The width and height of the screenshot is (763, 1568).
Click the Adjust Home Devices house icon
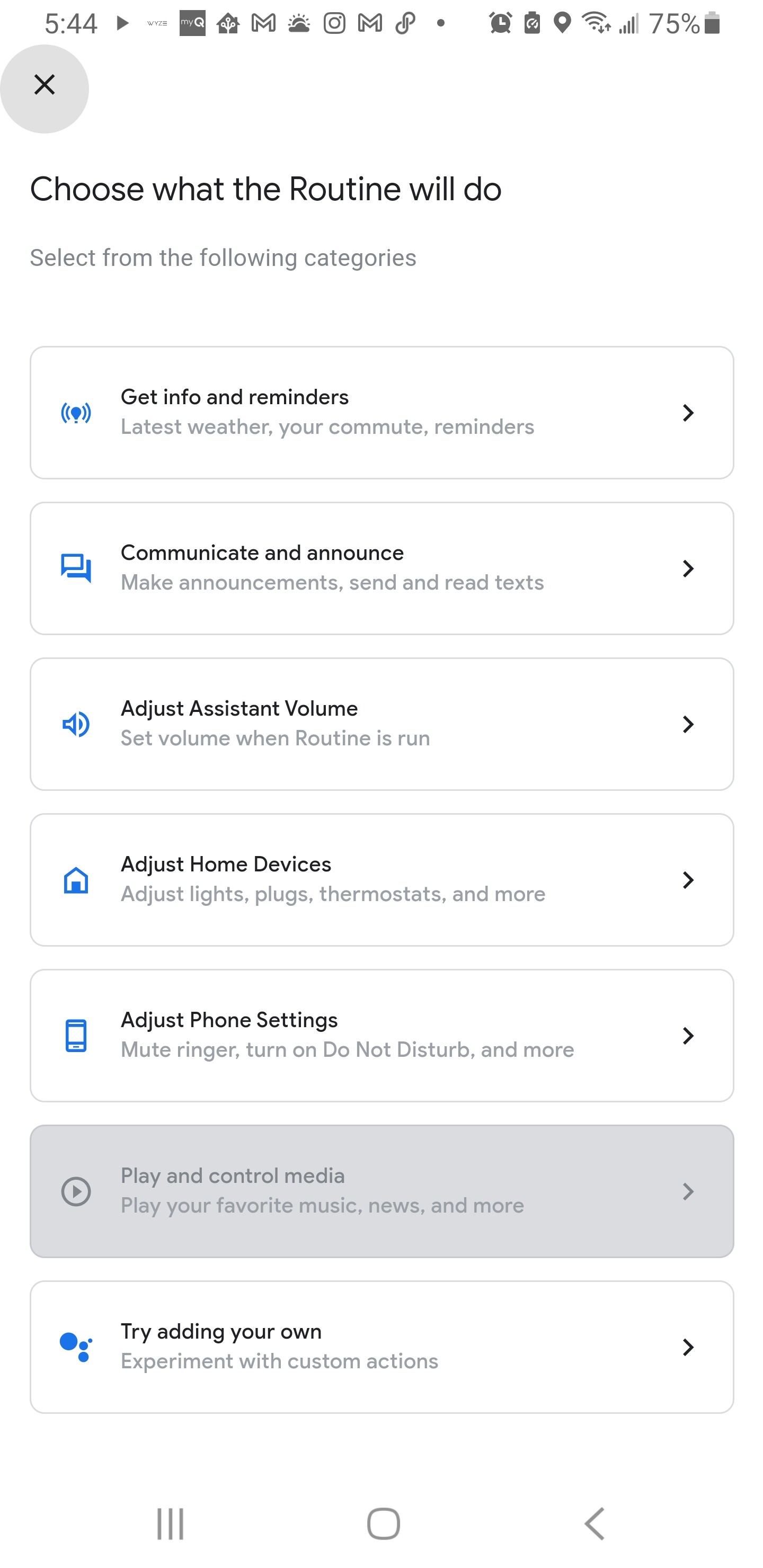point(76,880)
